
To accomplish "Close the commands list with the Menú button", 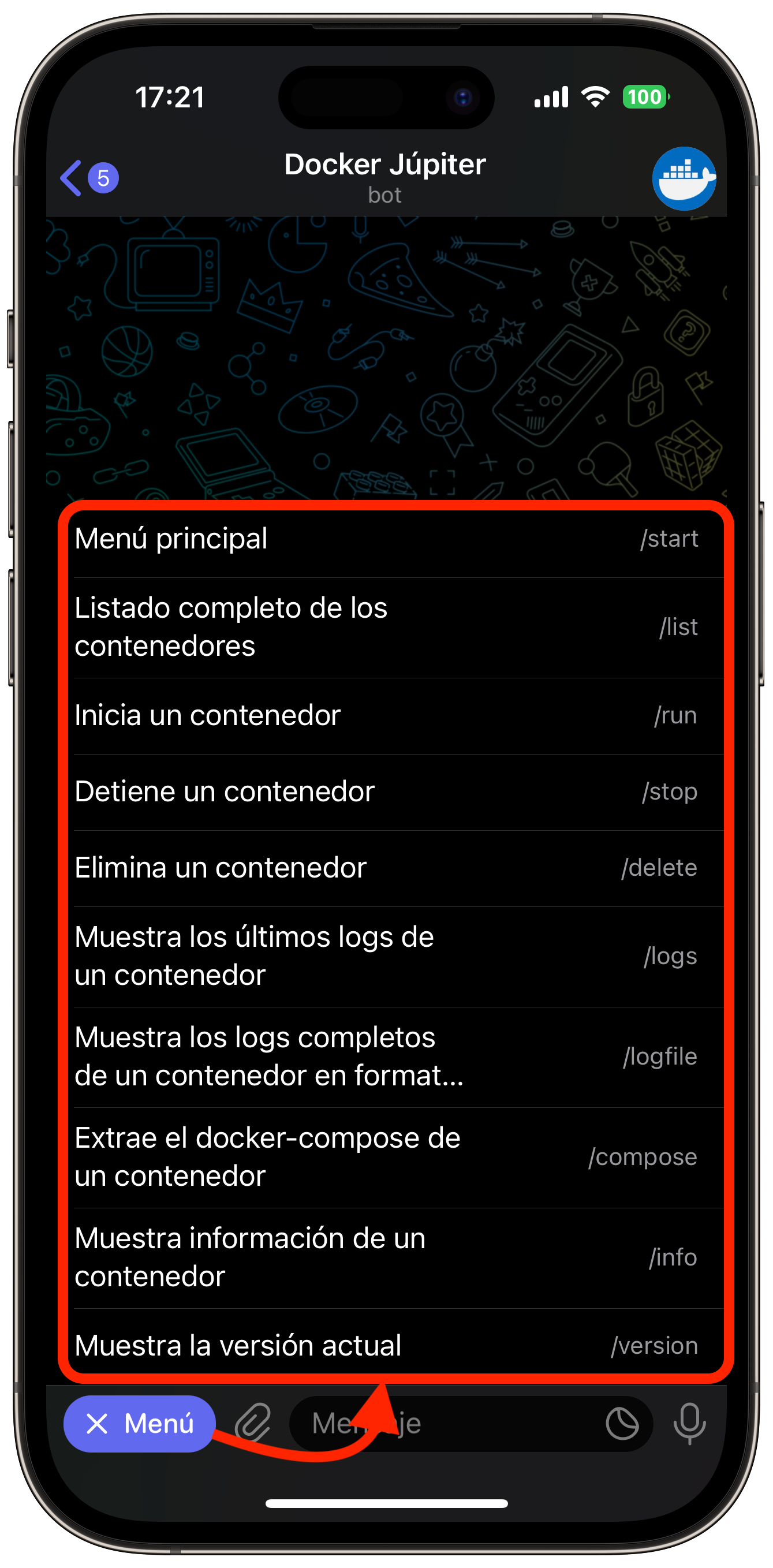I will coord(139,1424).
